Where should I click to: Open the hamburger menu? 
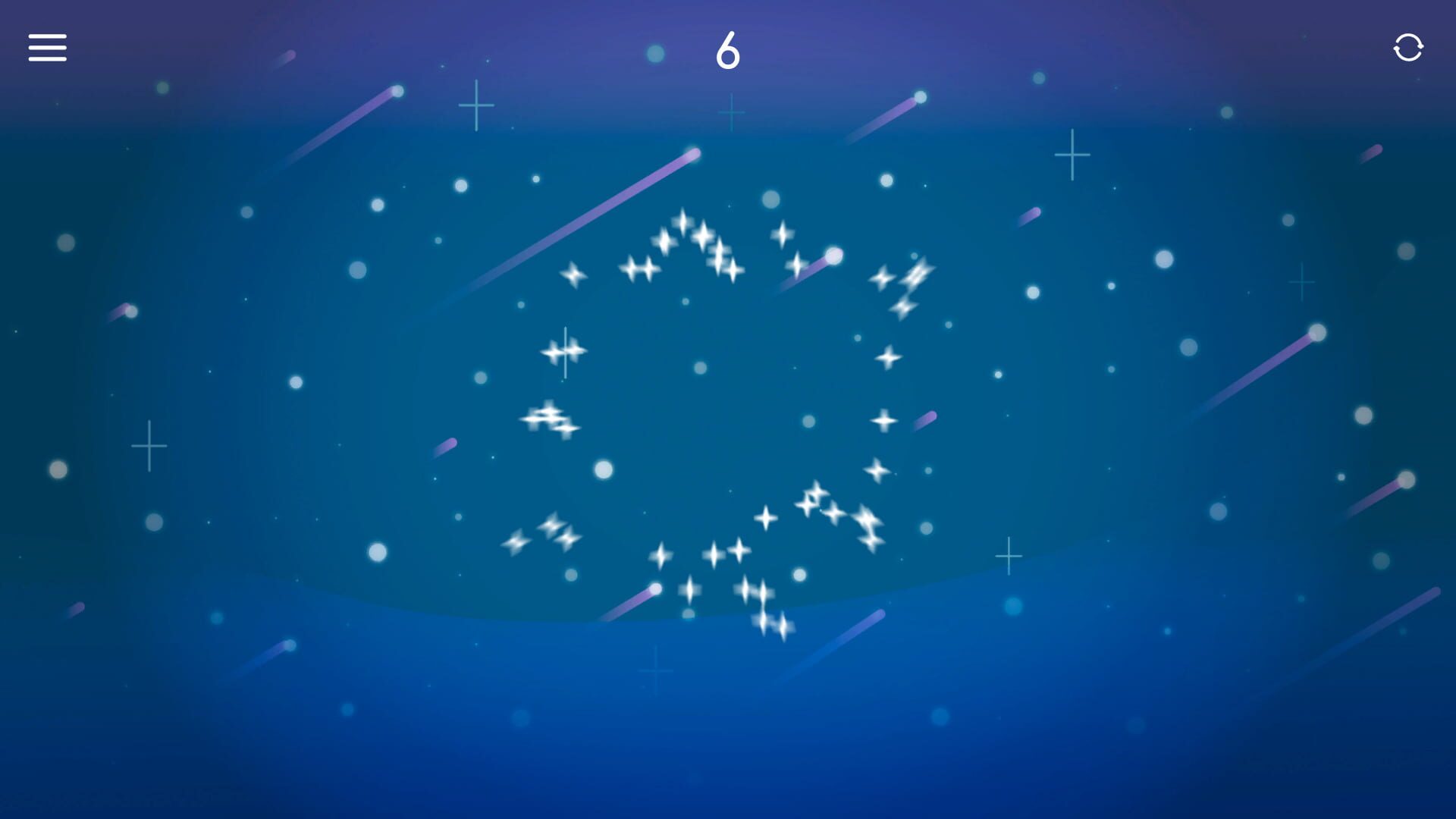pos(47,48)
